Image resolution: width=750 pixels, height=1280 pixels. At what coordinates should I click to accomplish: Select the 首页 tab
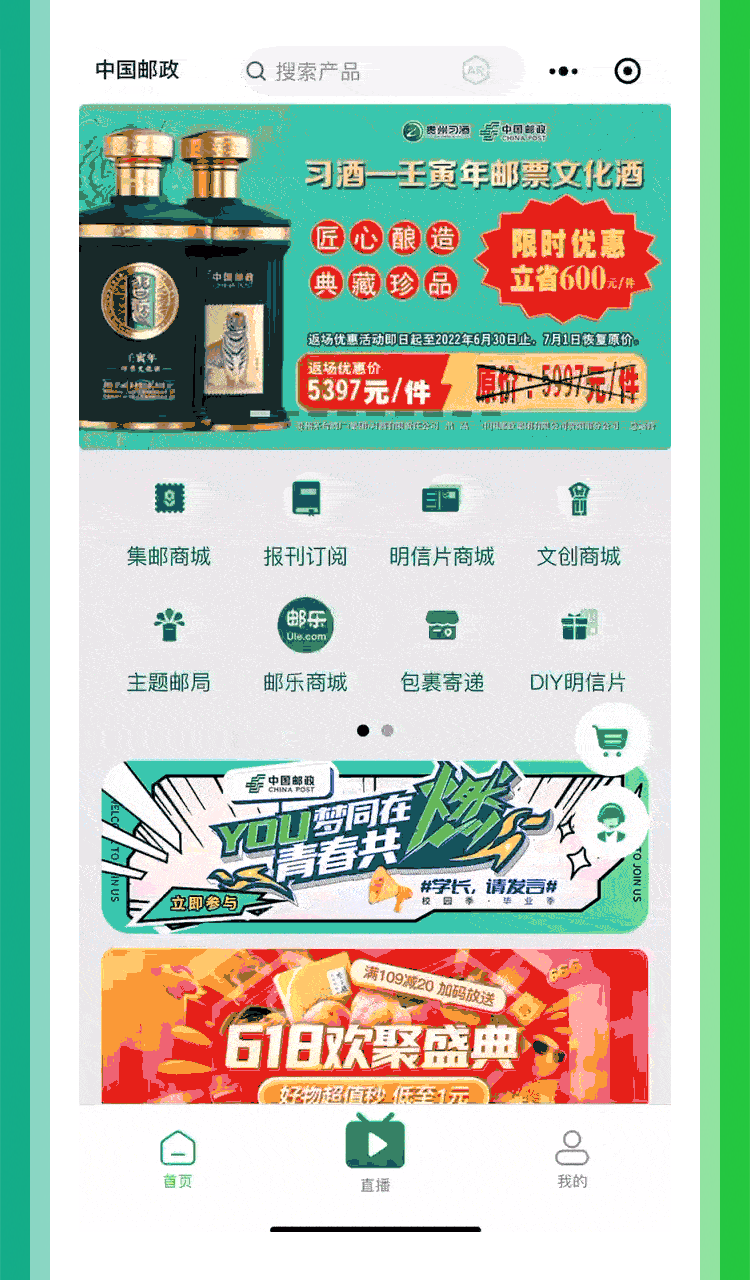pyautogui.click(x=178, y=1159)
